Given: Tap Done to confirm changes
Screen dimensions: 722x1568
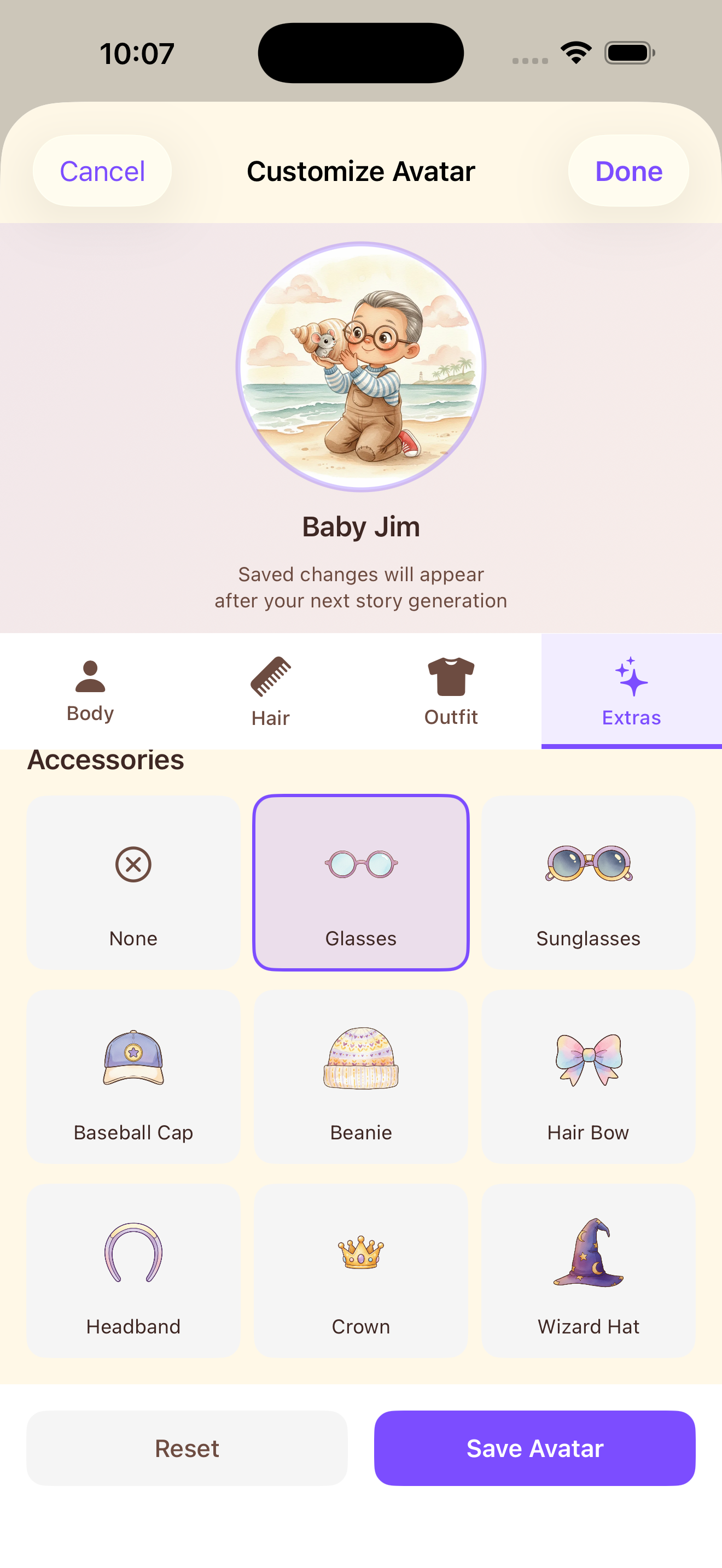Looking at the screenshot, I should 628,171.
